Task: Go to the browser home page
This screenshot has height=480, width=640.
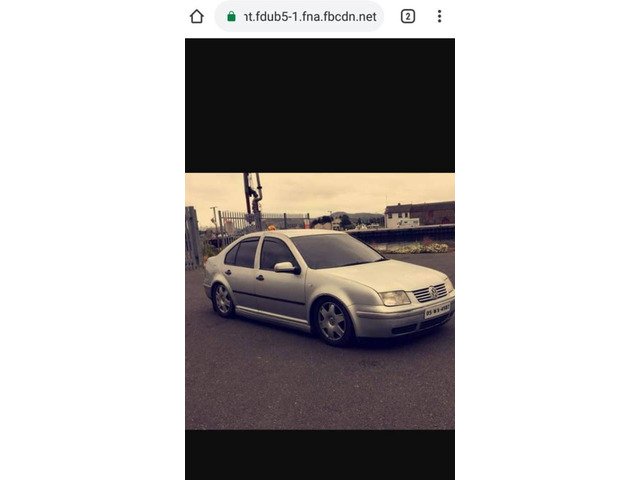Action: (x=197, y=16)
